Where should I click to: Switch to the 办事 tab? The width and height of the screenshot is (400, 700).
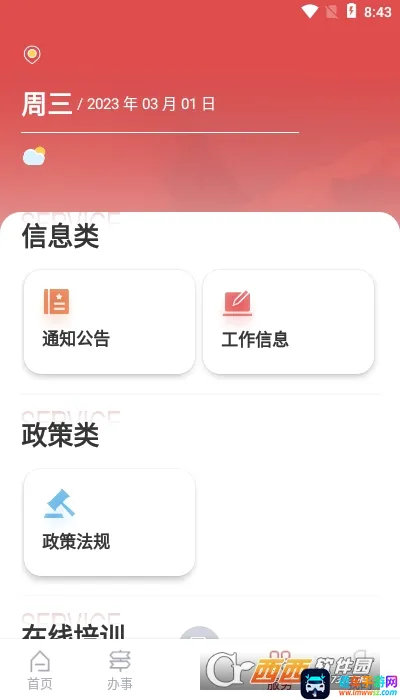[120, 670]
